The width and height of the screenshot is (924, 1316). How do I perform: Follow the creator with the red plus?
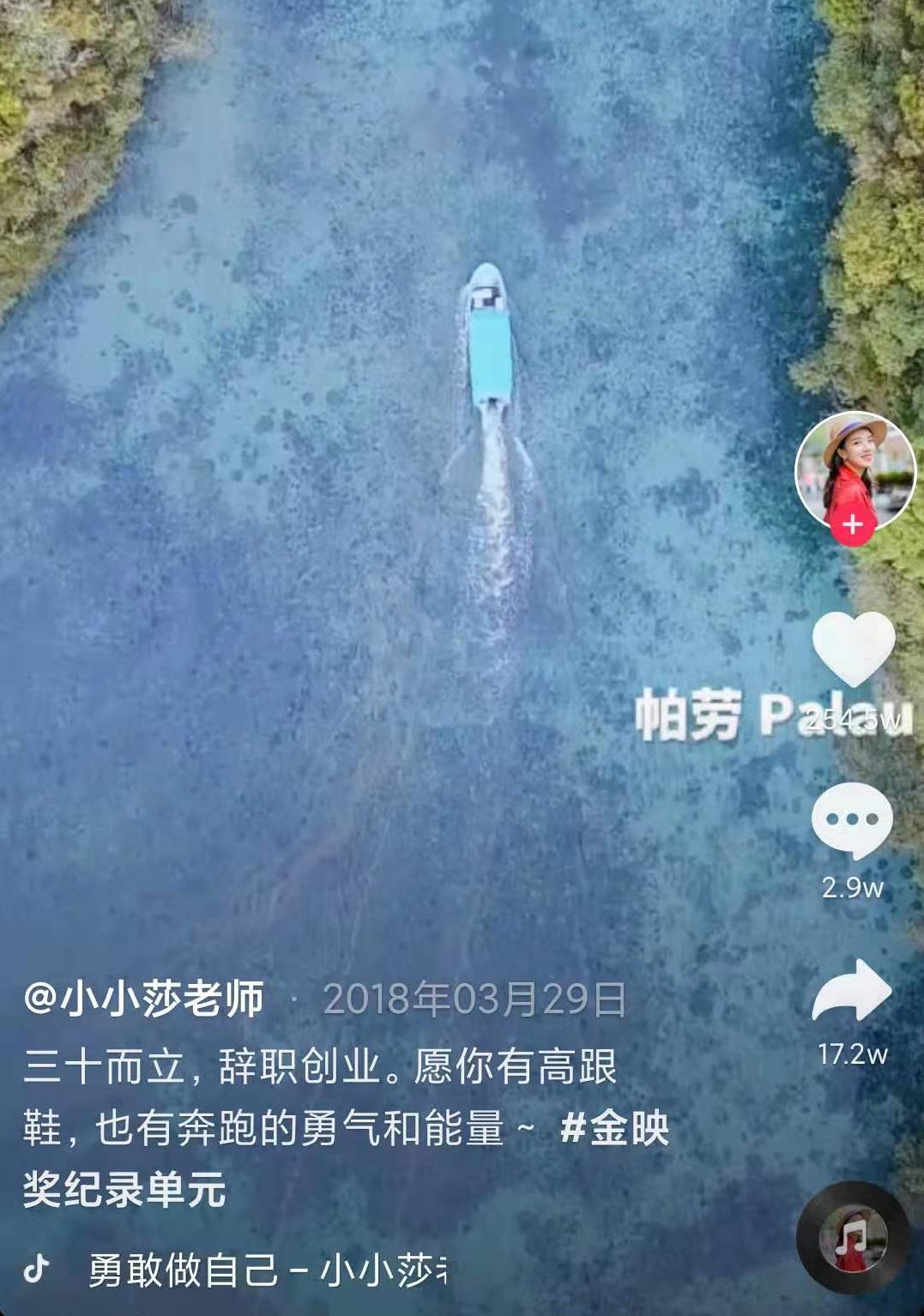852,524
